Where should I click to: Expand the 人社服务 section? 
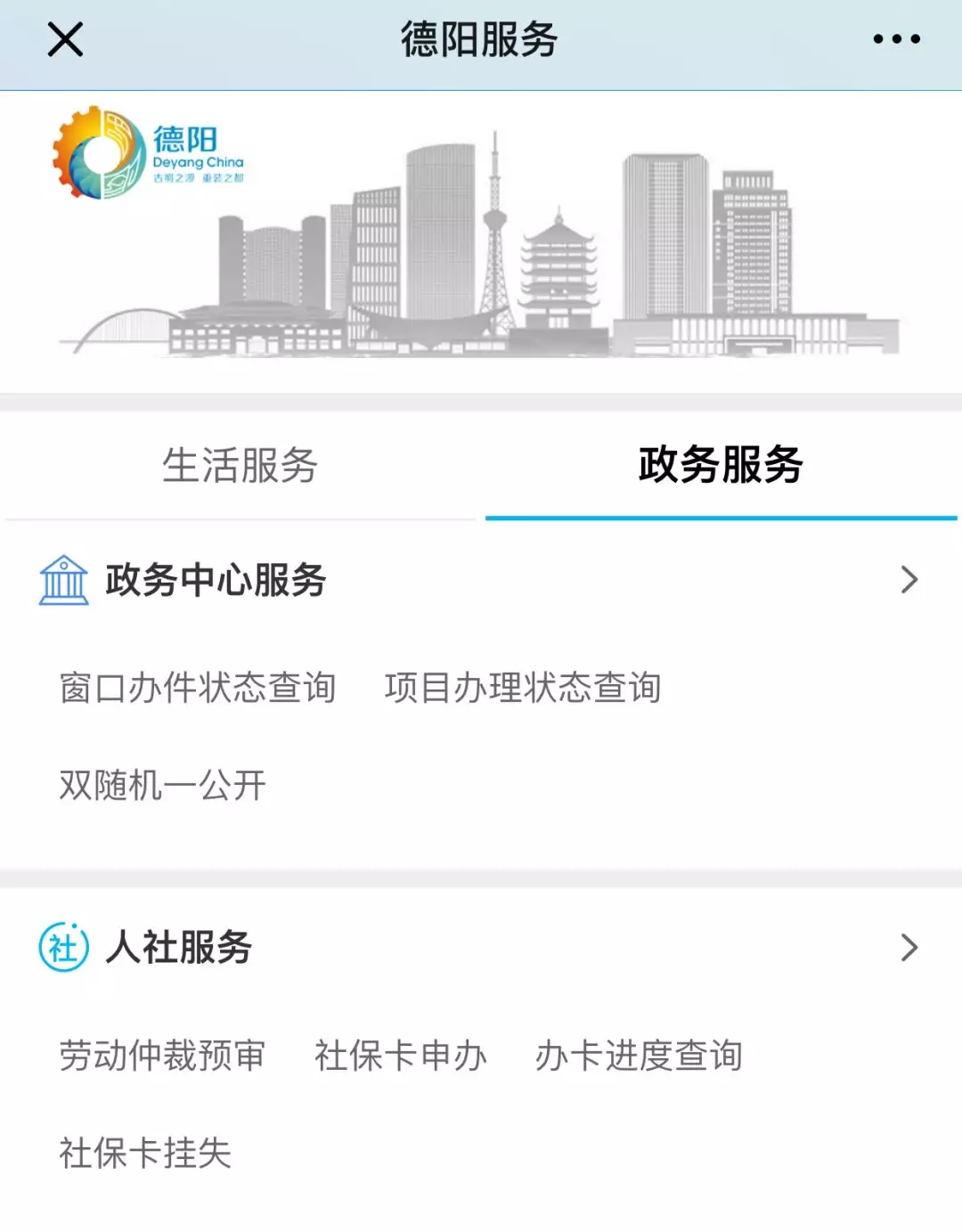pos(908,947)
